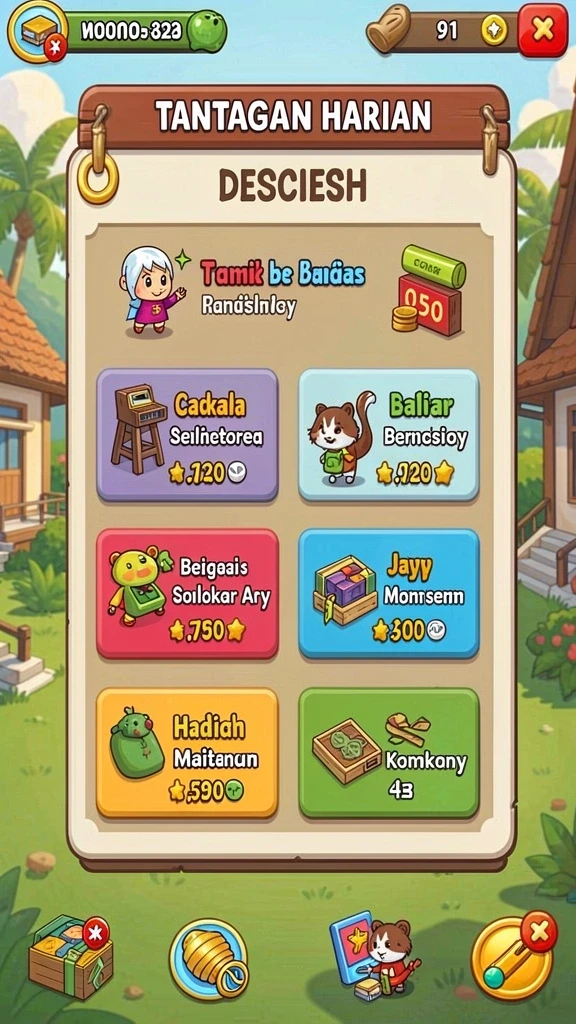
Task: Choose the Hadiah Maitanun reward card
Action: (187, 753)
